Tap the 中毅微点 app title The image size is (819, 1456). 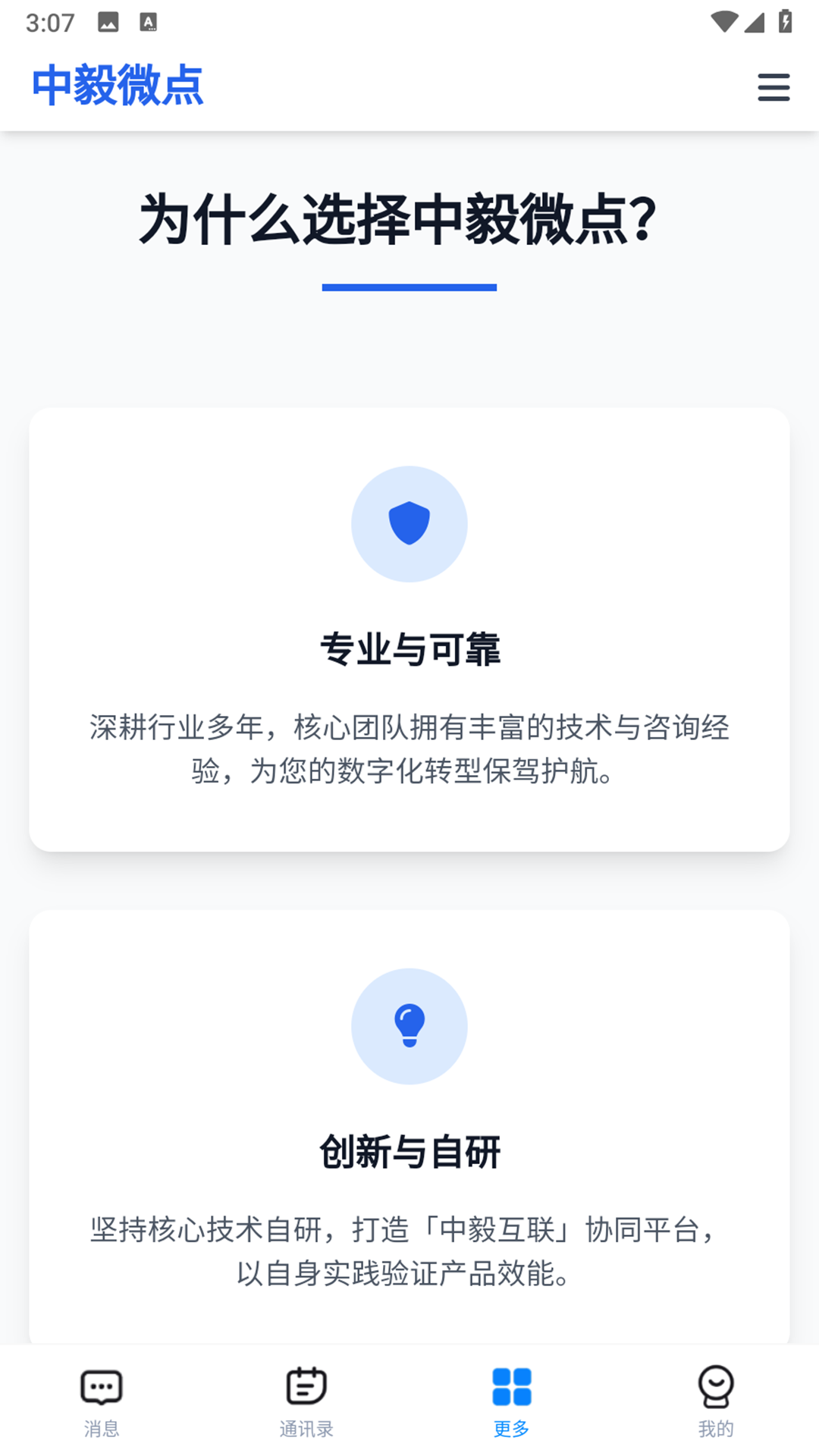pos(118,85)
